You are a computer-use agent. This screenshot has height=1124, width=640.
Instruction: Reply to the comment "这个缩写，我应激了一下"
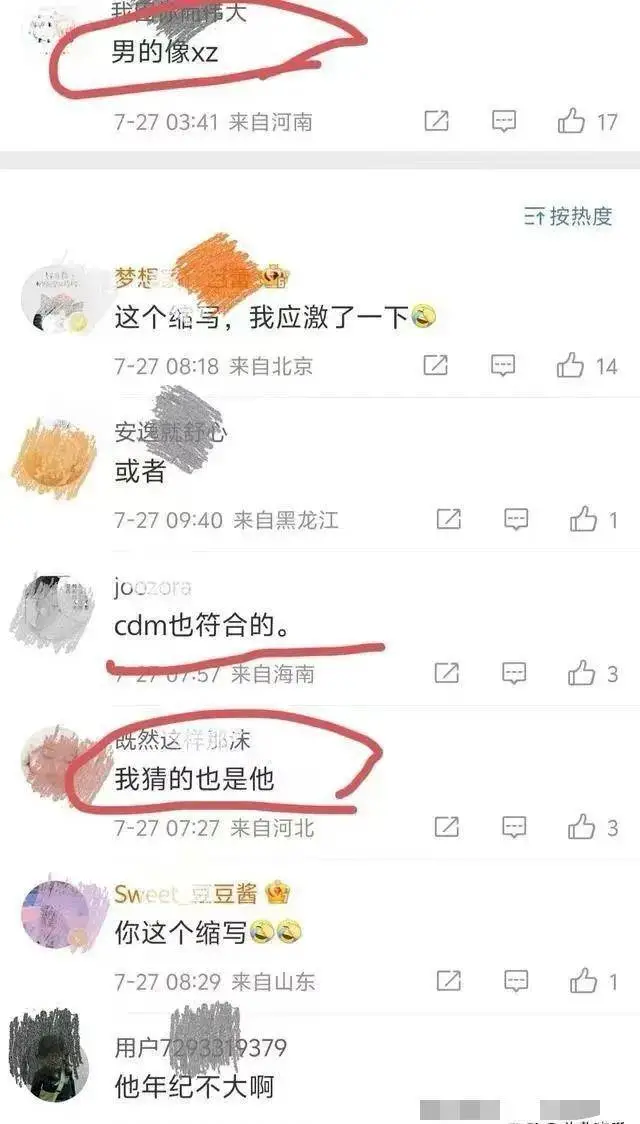pyautogui.click(x=503, y=366)
